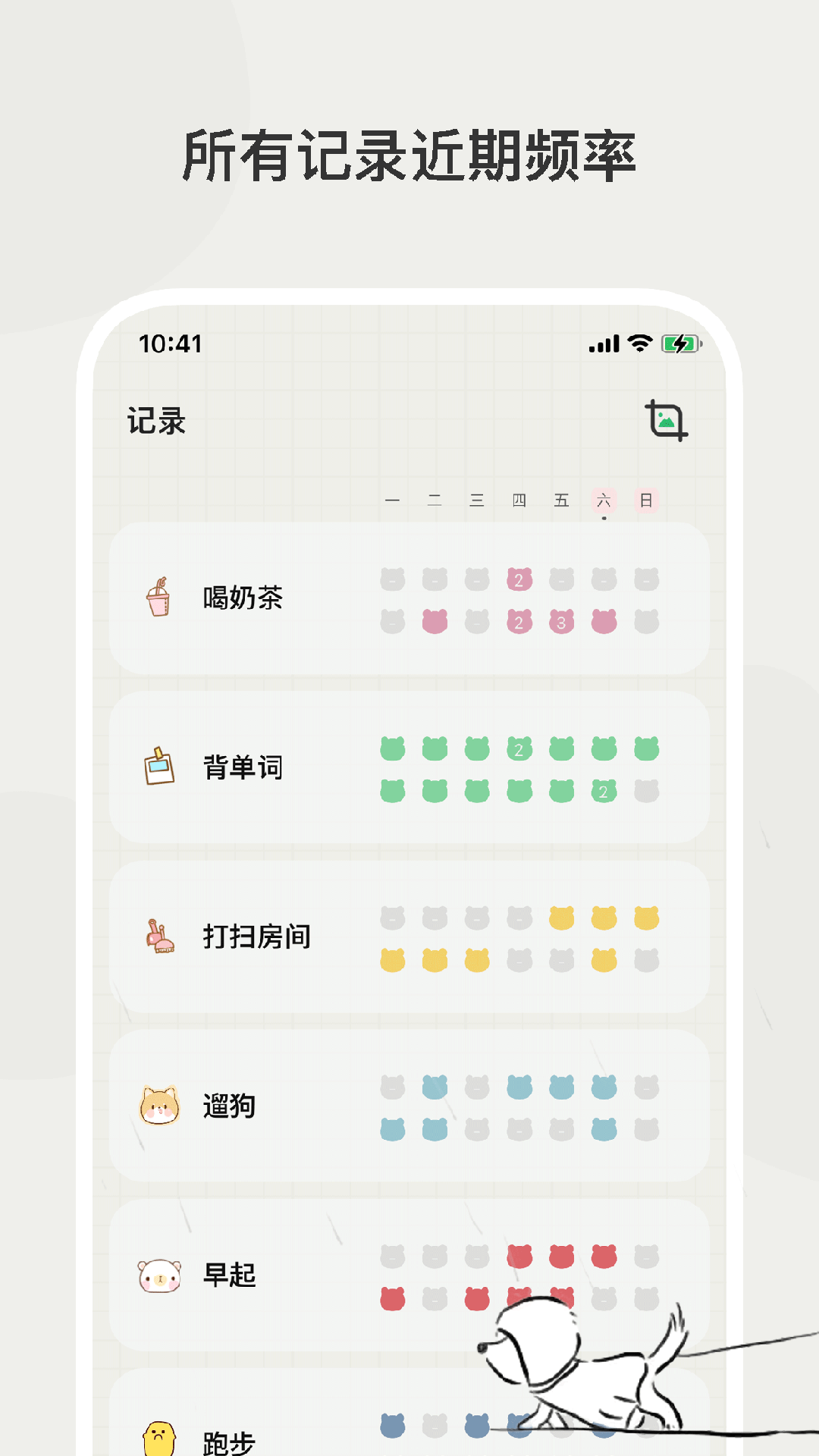Toggle Thursday's bear marker showing 2 for 喝奶茶
Viewport: 819px width, 1456px height.
(x=519, y=580)
